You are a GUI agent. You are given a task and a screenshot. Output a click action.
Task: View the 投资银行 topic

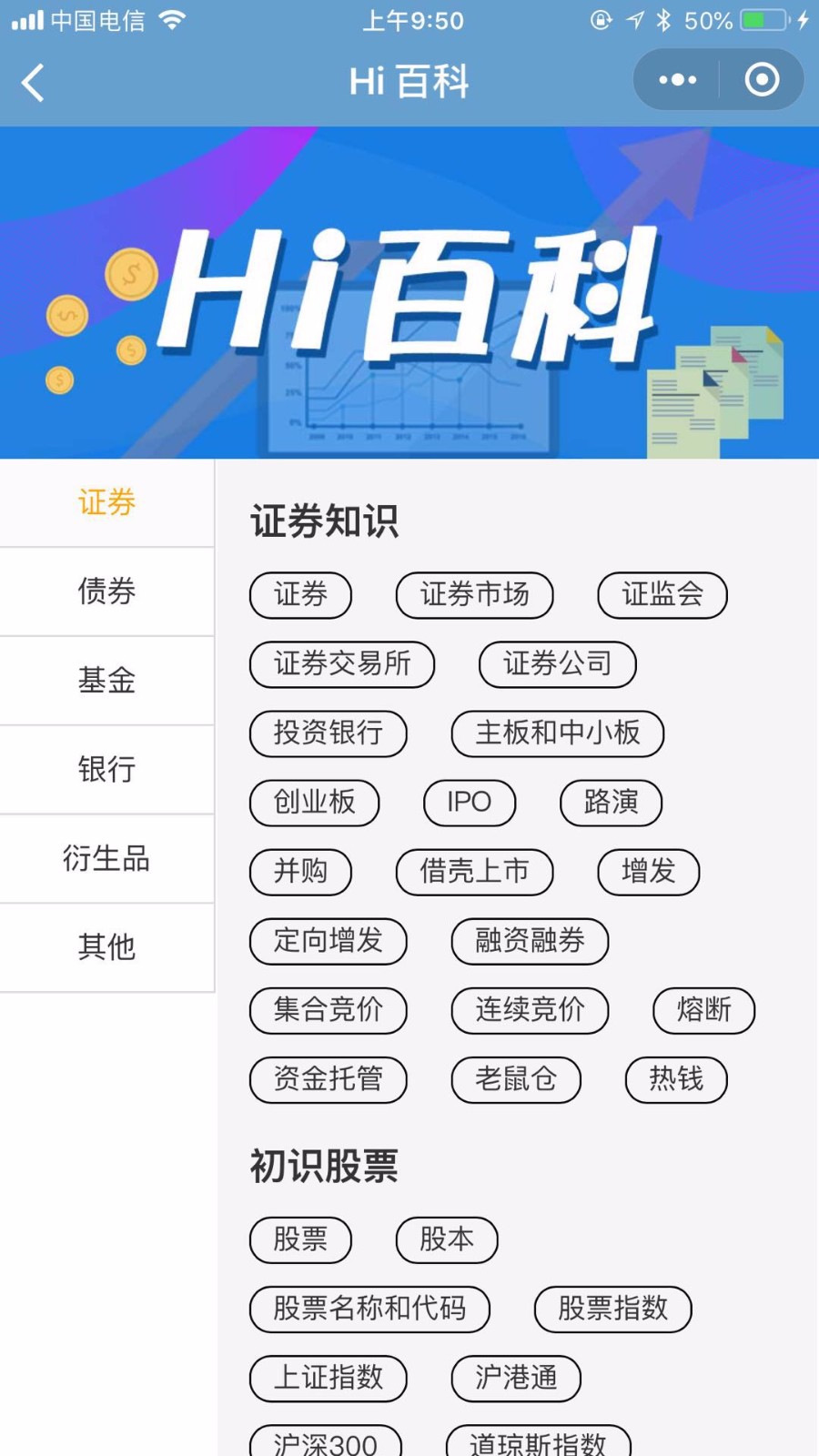328,733
